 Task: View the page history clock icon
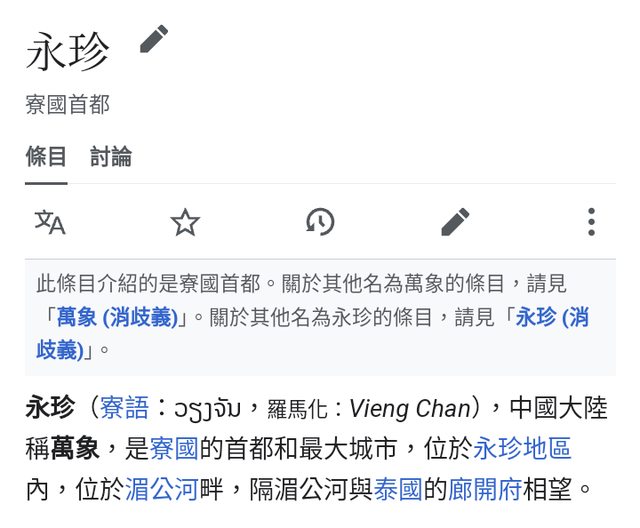click(320, 221)
